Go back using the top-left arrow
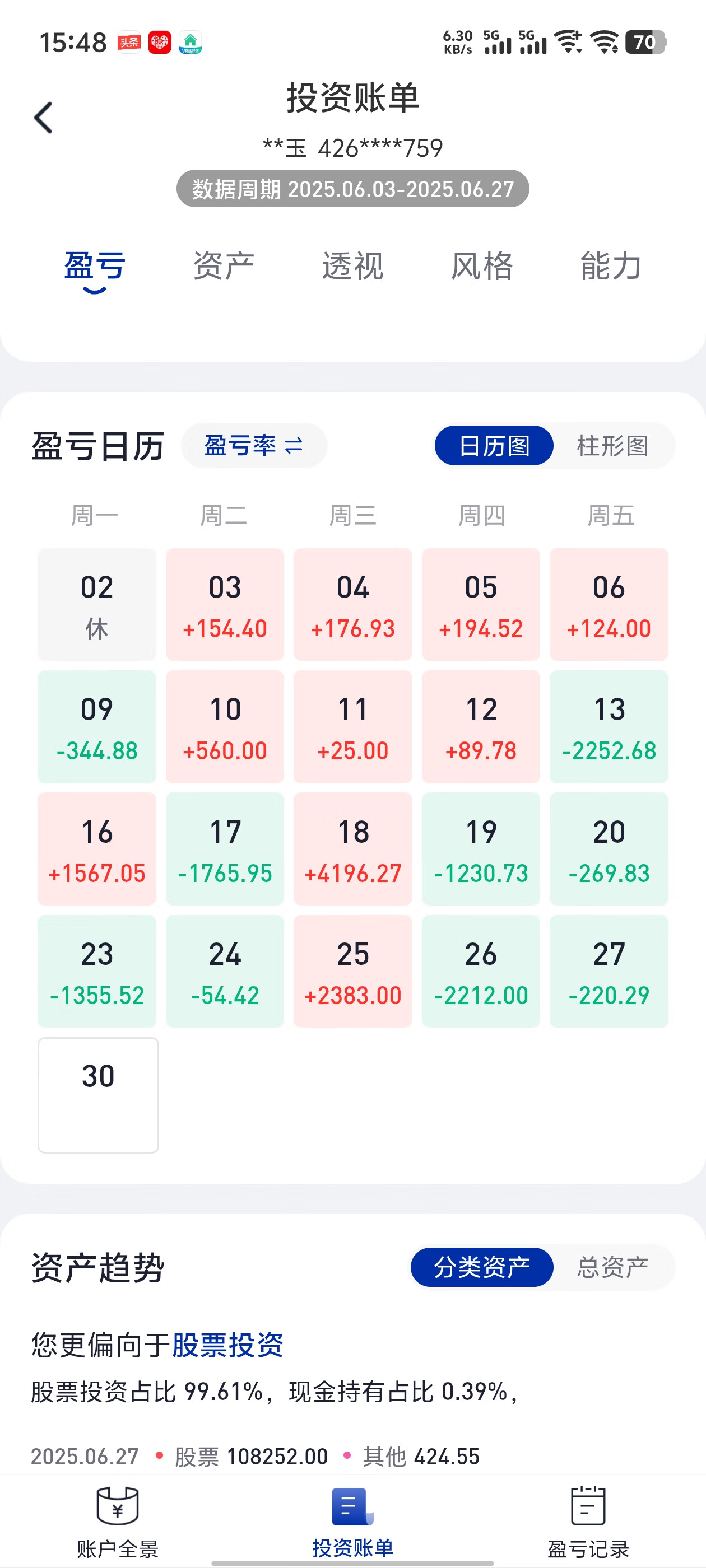The image size is (706, 1568). coord(43,118)
